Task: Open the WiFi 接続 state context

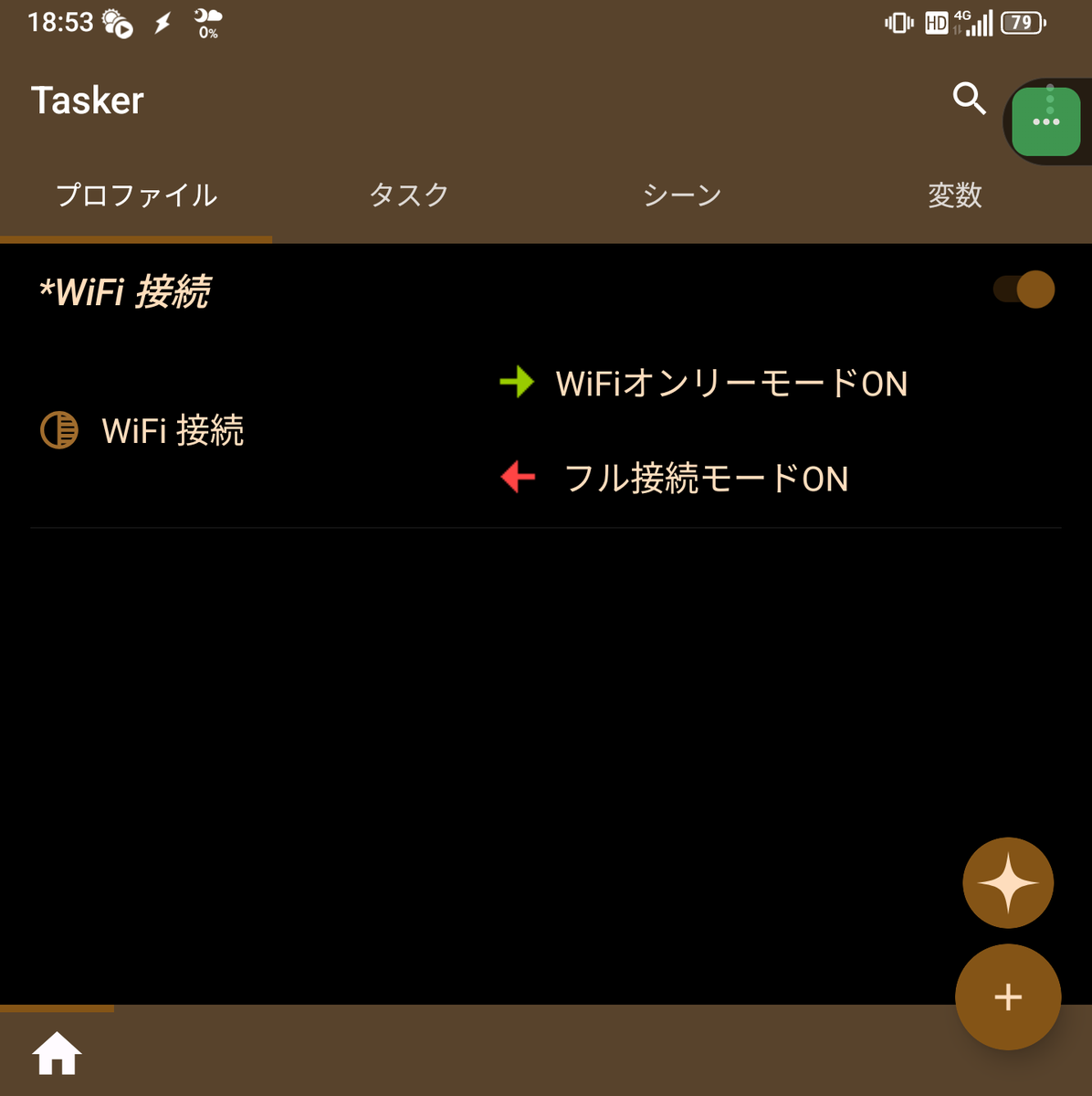Action: point(173,430)
